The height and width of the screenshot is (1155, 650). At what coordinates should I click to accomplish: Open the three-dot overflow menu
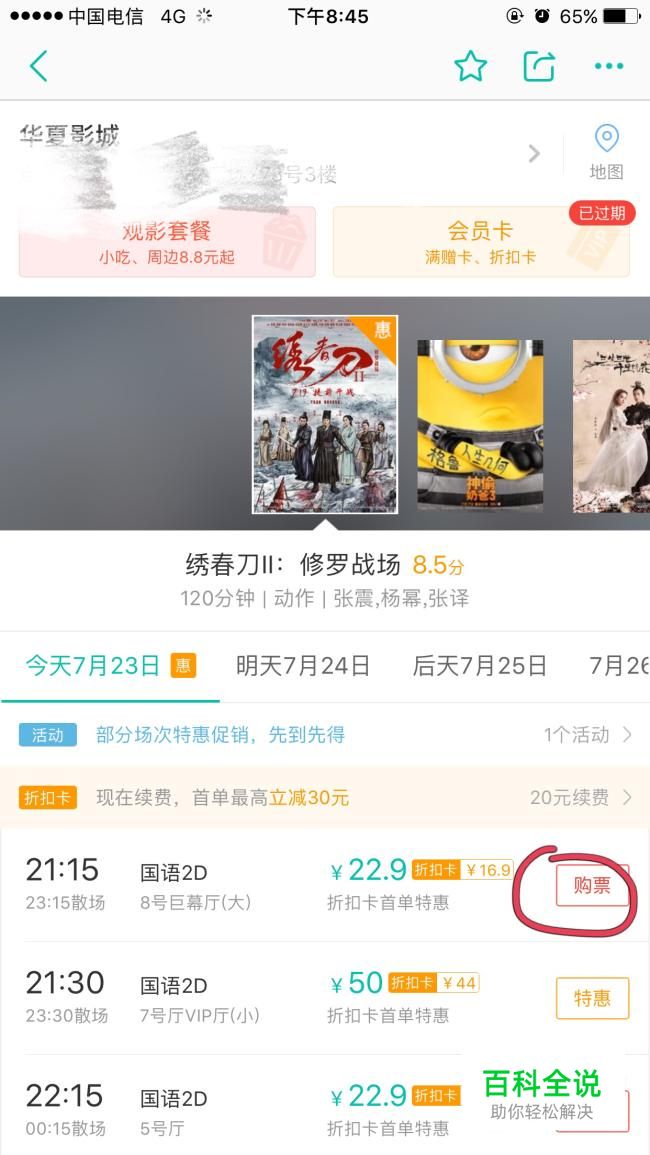[x=608, y=67]
